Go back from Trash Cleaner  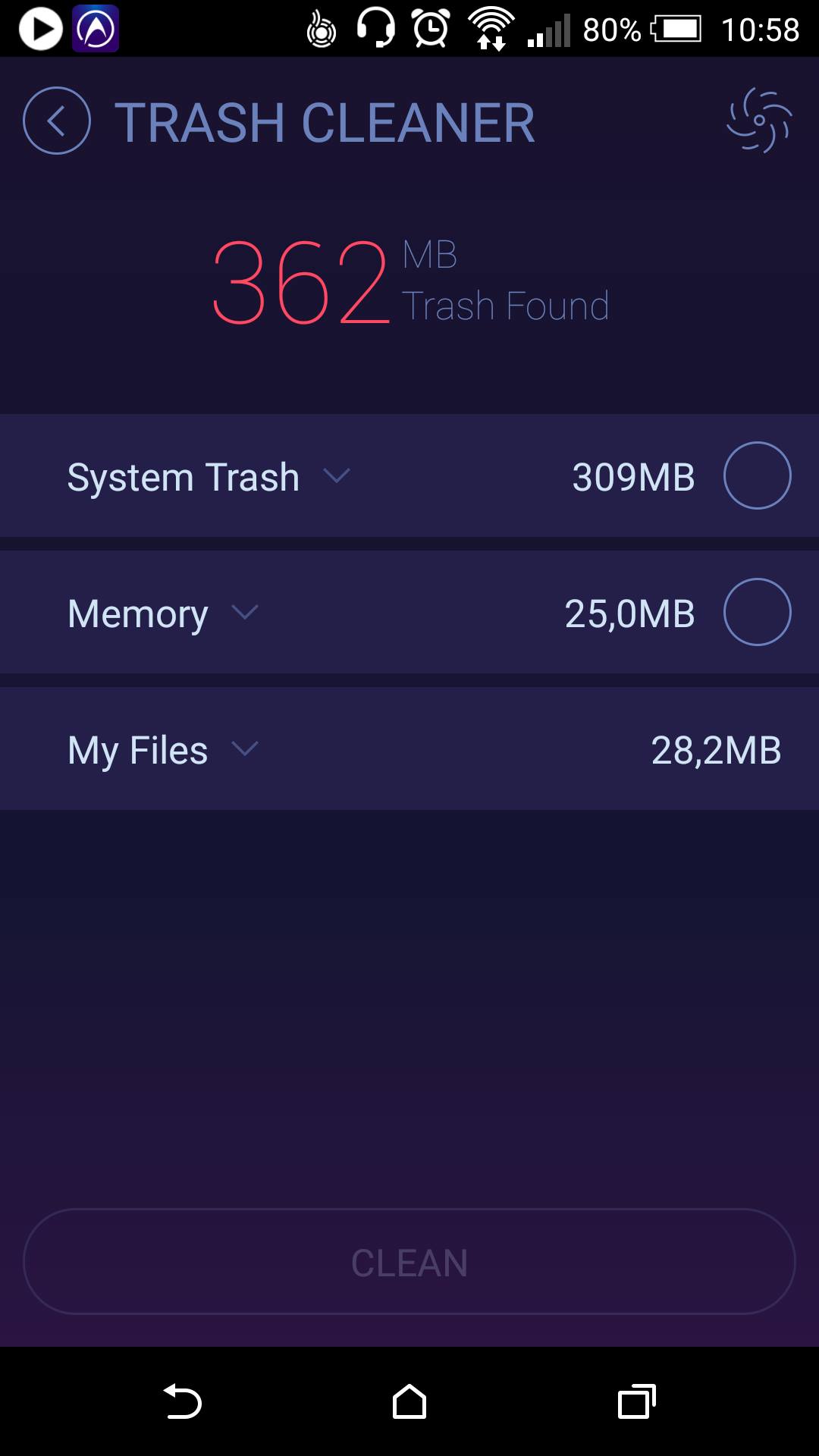(x=57, y=121)
